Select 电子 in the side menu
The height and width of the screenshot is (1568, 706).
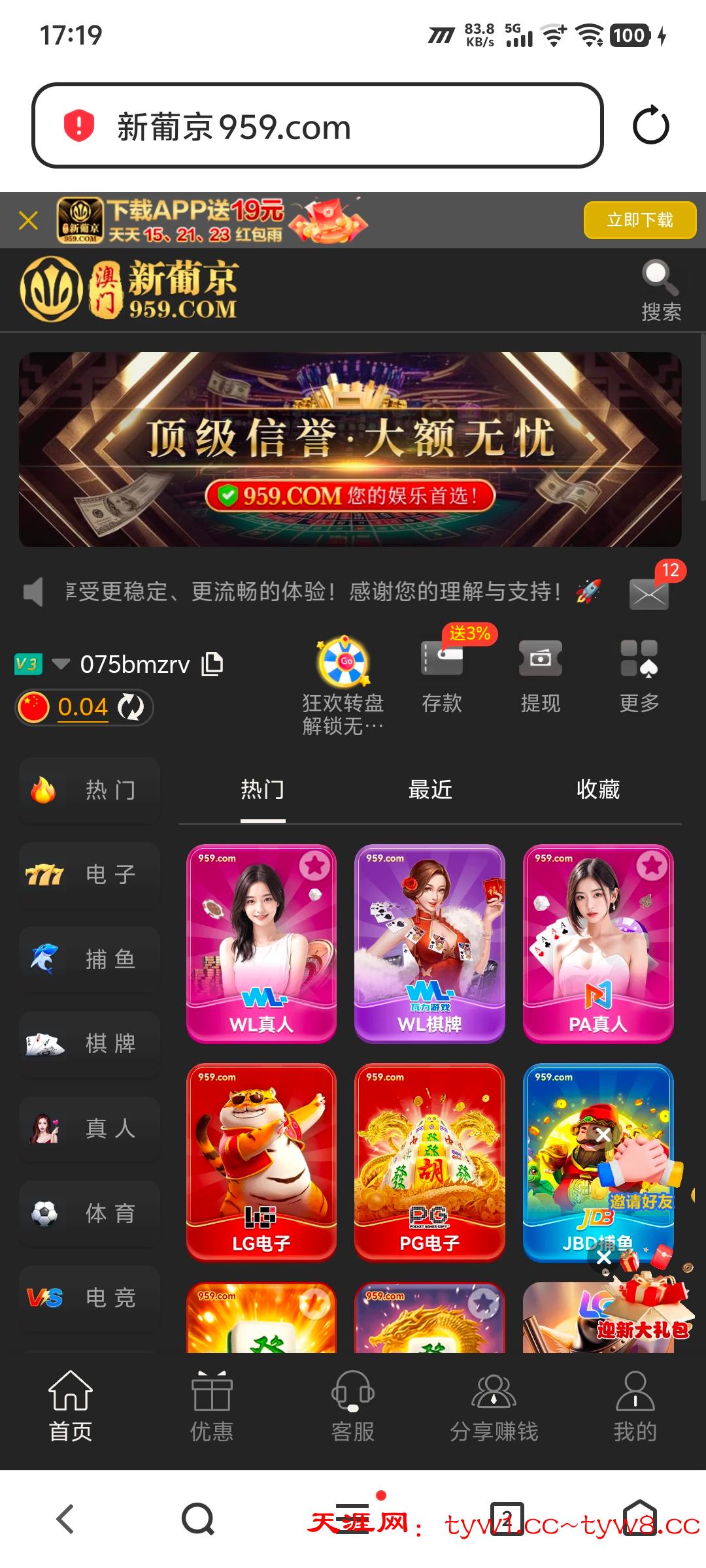90,874
